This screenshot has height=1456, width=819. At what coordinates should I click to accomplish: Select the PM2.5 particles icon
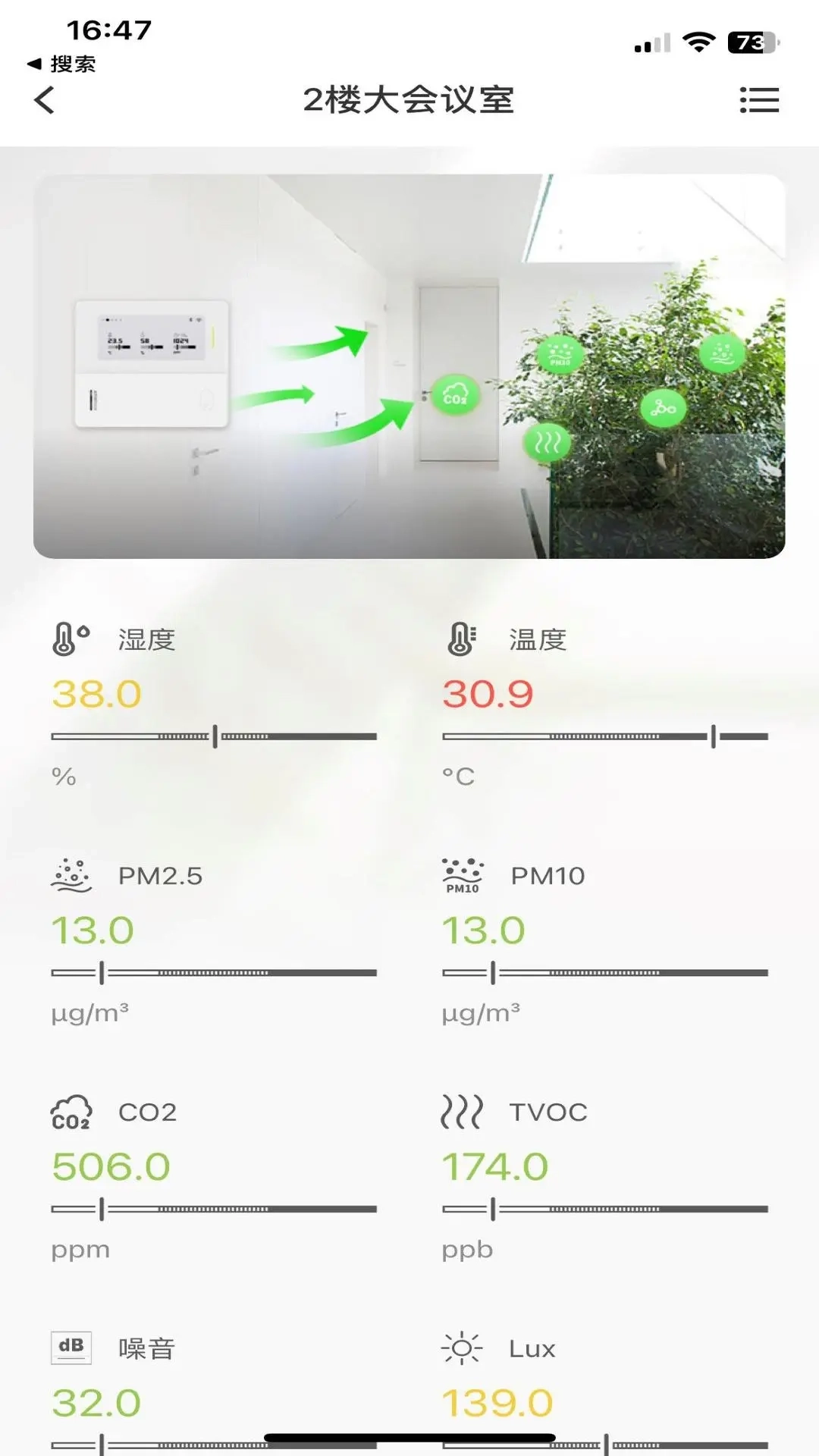[x=71, y=874]
